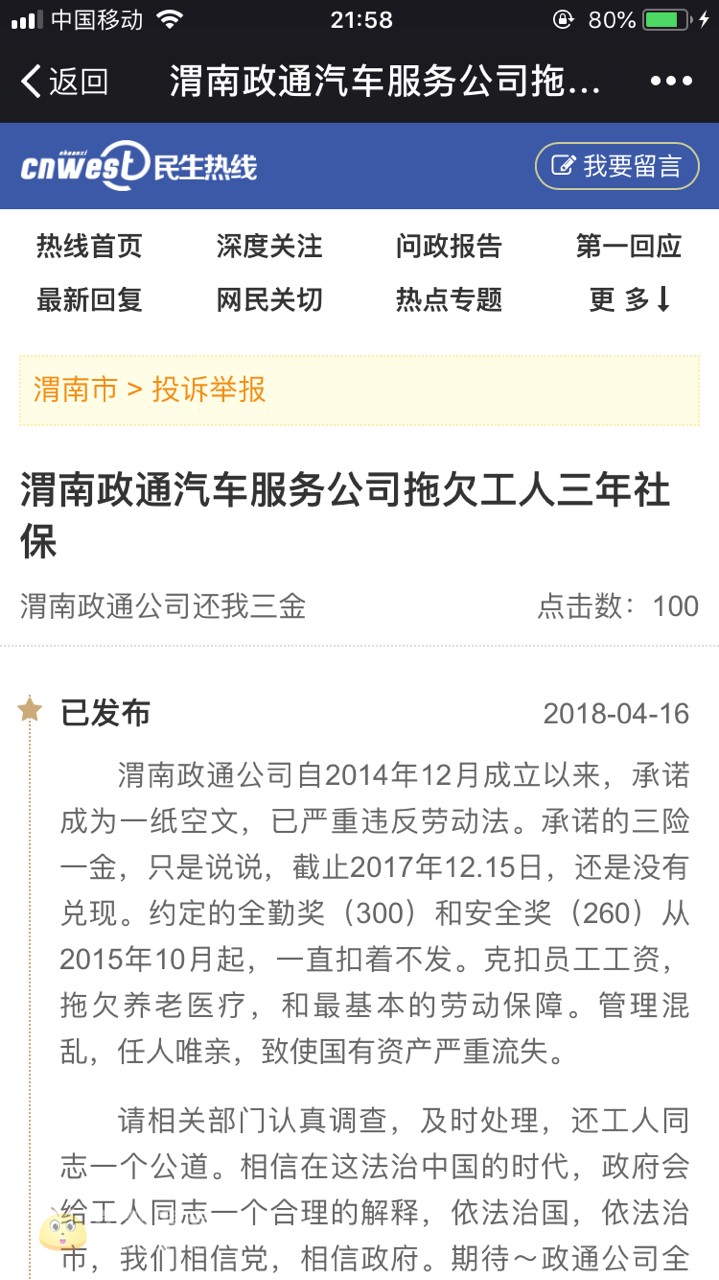Go to 热线首页

coord(89,246)
